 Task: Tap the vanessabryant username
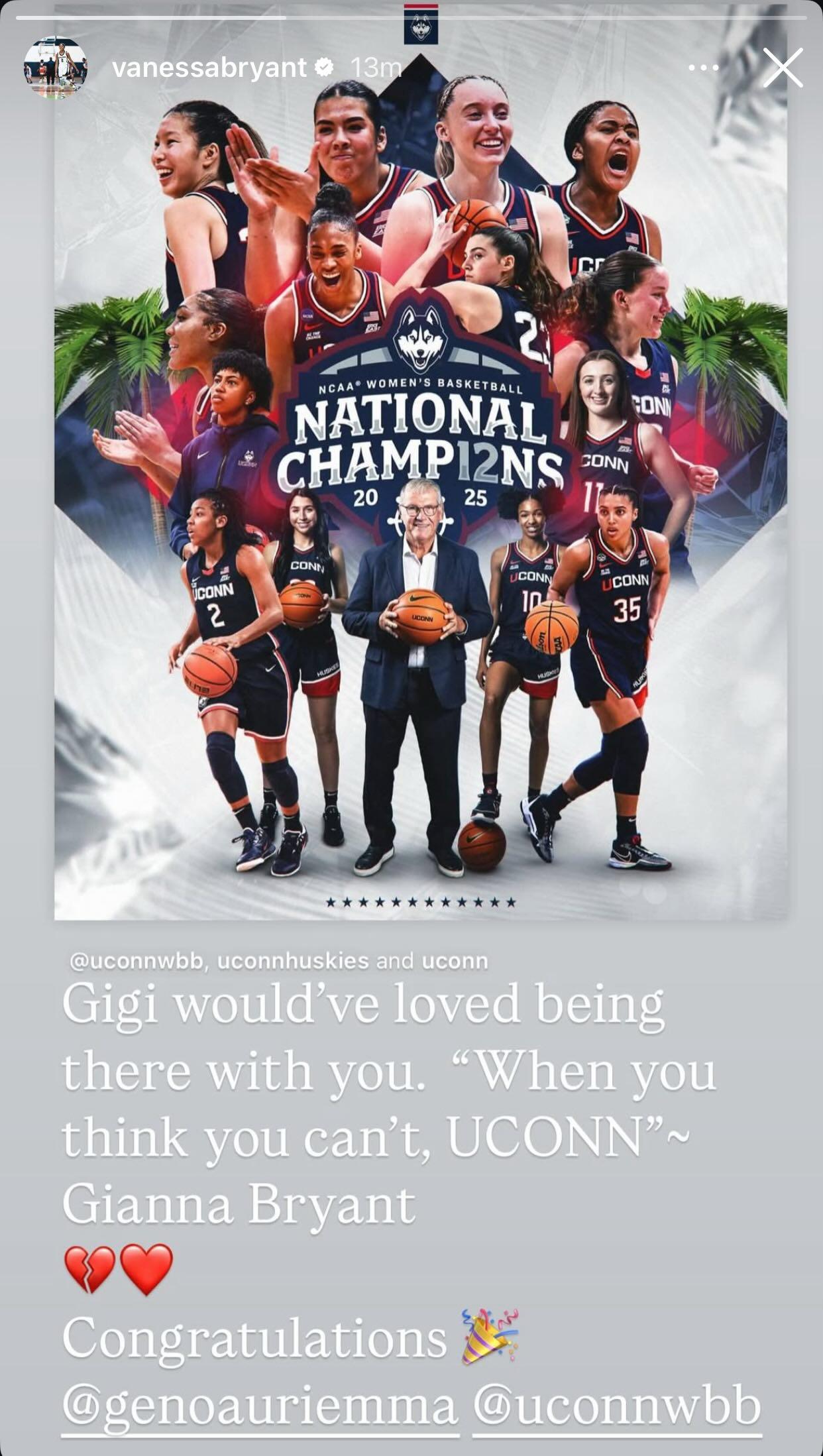coord(209,68)
